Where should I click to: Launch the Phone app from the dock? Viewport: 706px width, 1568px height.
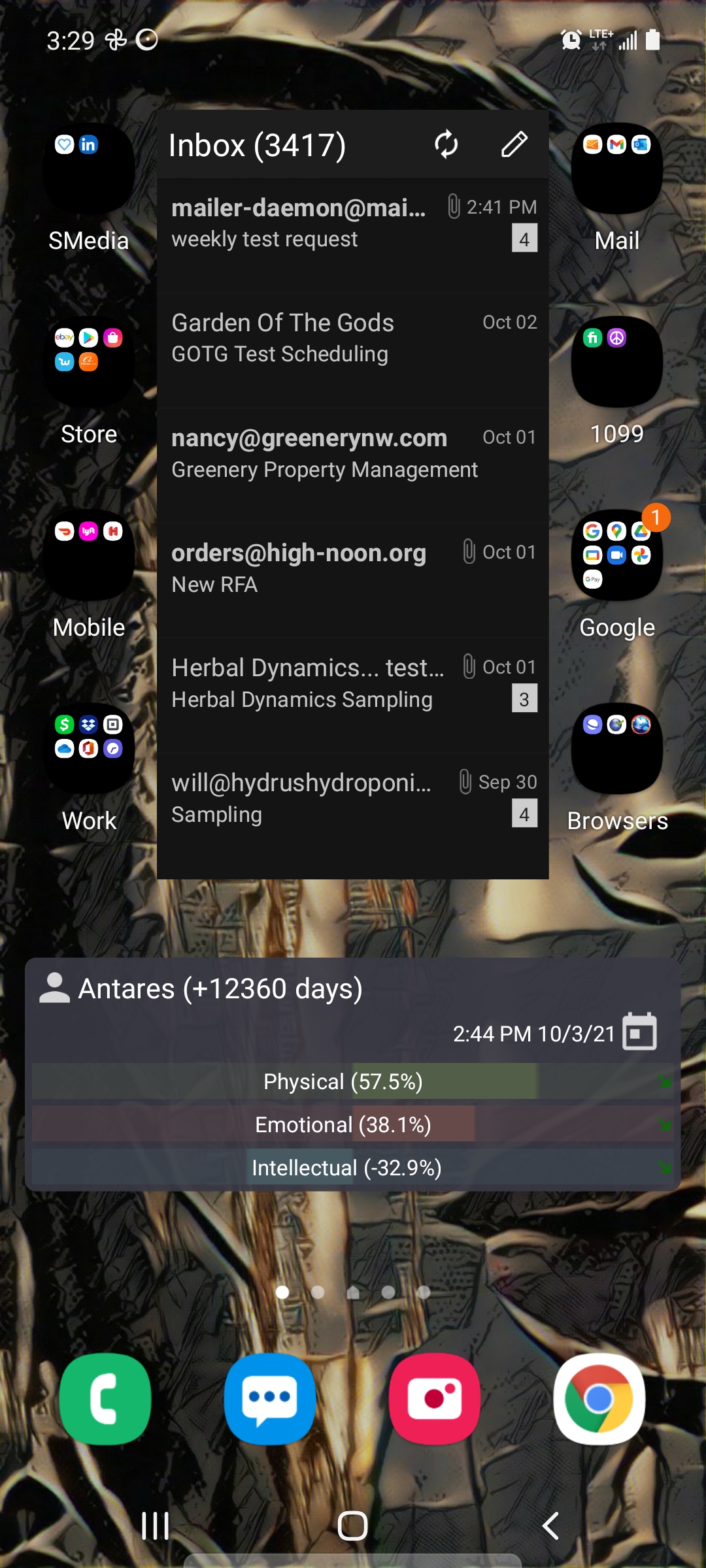105,1399
